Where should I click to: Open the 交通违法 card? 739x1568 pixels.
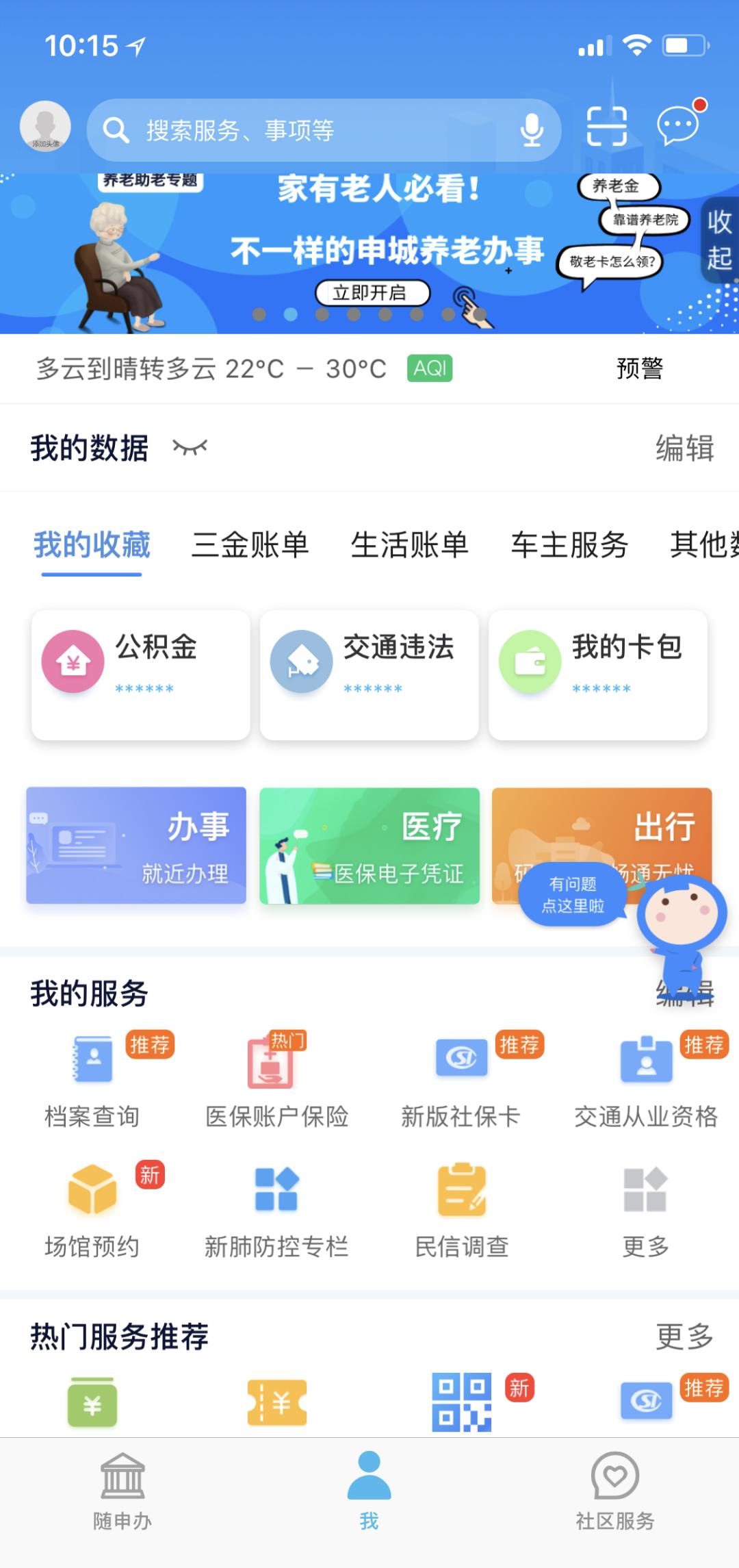point(369,674)
